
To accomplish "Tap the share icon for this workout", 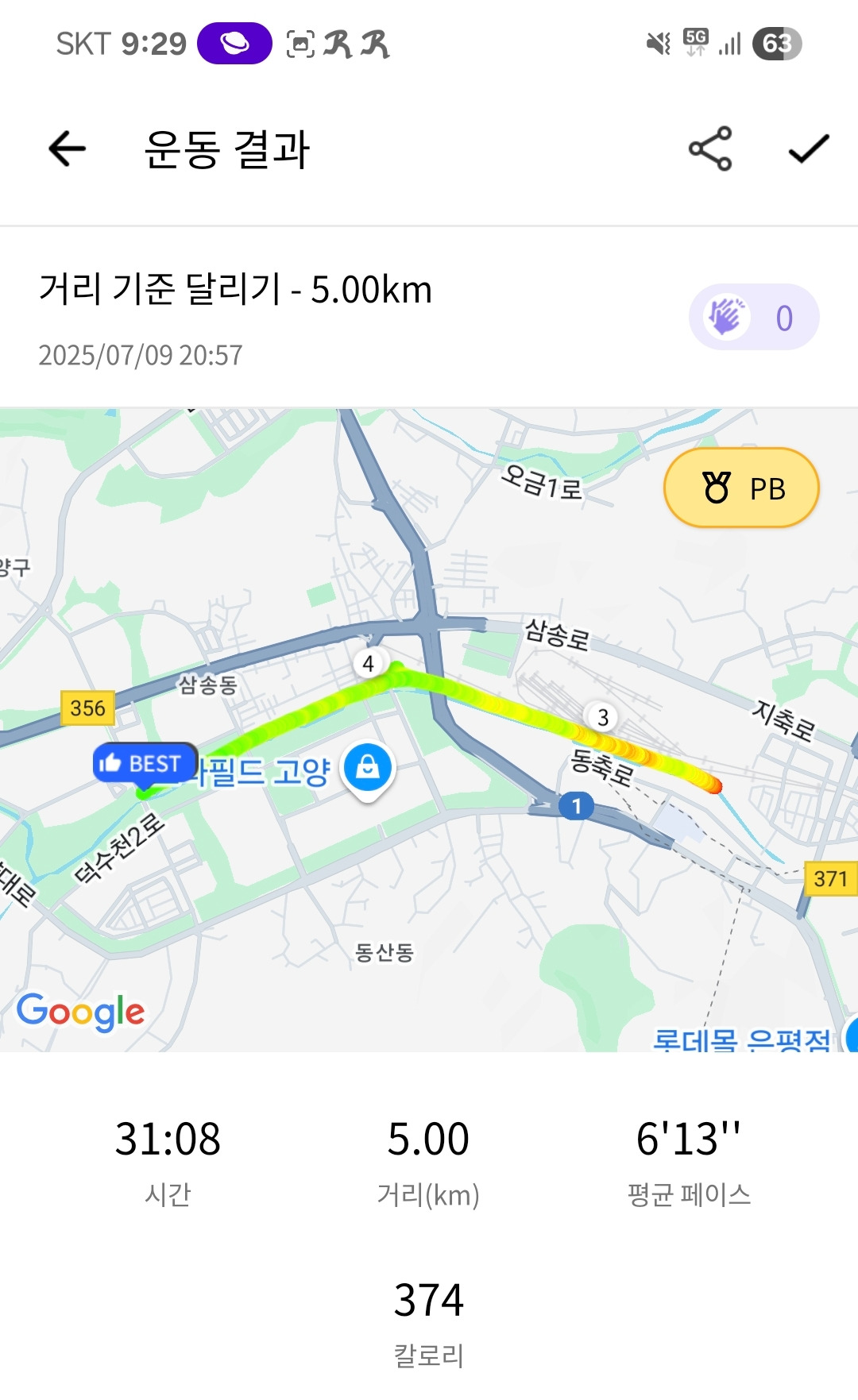I will coord(711,147).
